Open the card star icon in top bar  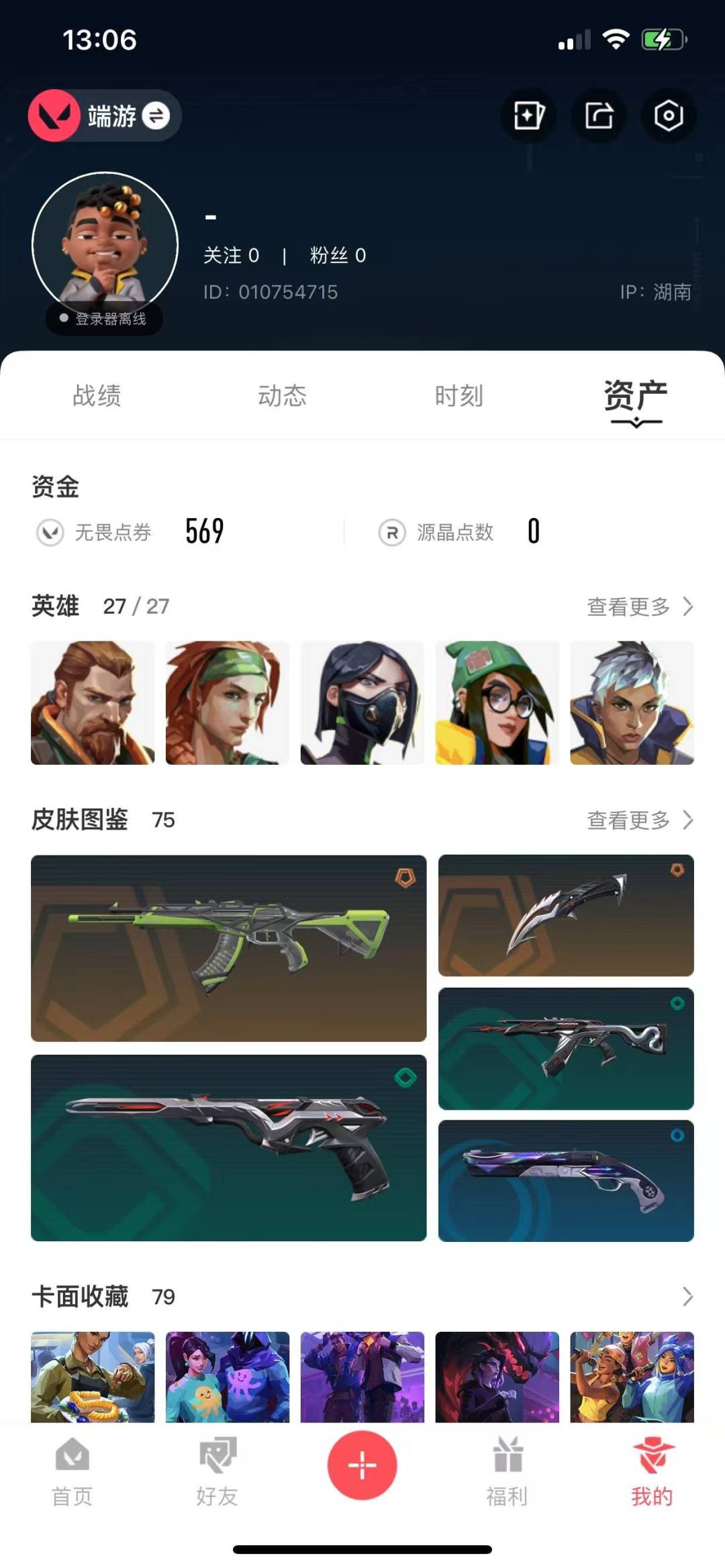tap(529, 115)
